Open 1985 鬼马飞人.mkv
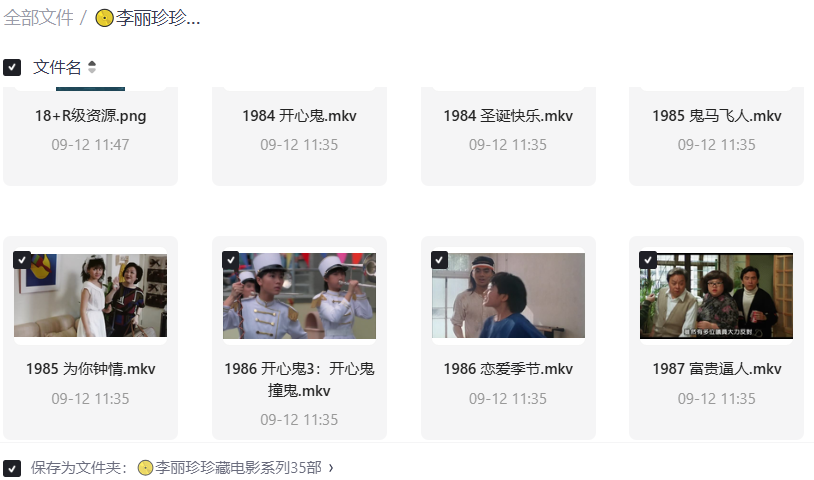Screen dimensions: 814x480 716,116
